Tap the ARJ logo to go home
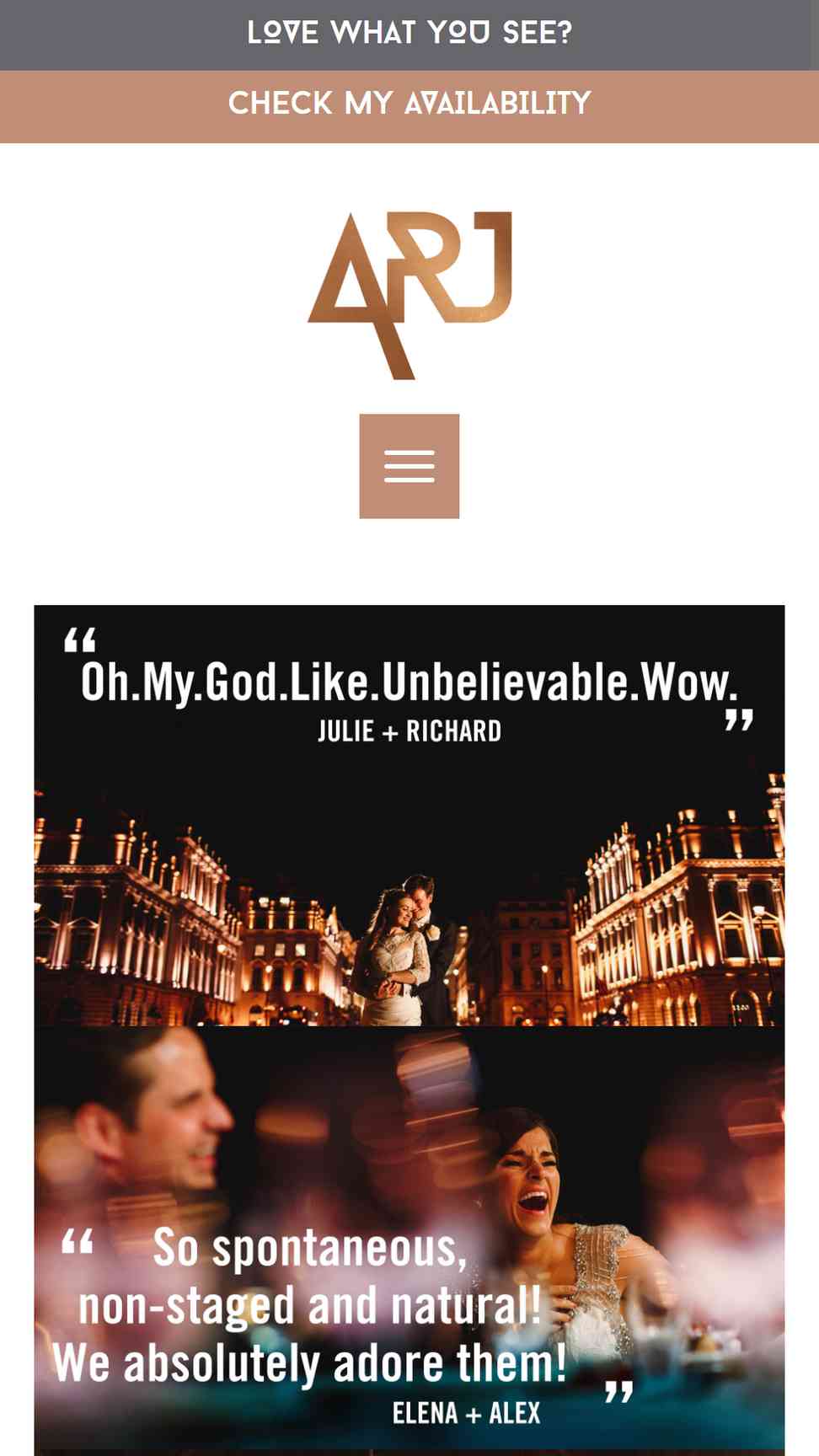Image resolution: width=819 pixels, height=1456 pixels. (x=409, y=295)
